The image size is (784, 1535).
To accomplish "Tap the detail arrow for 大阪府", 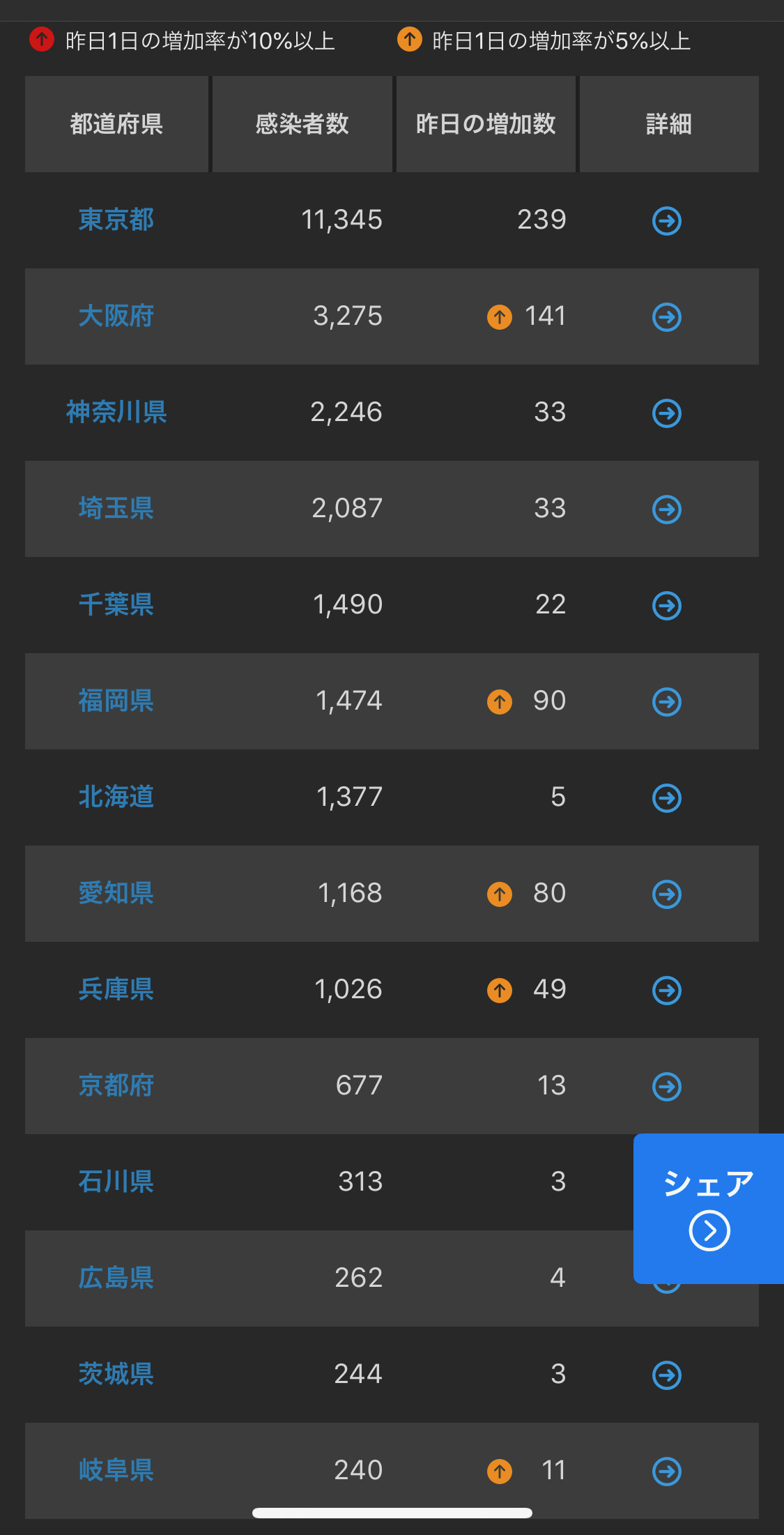I will point(667,317).
